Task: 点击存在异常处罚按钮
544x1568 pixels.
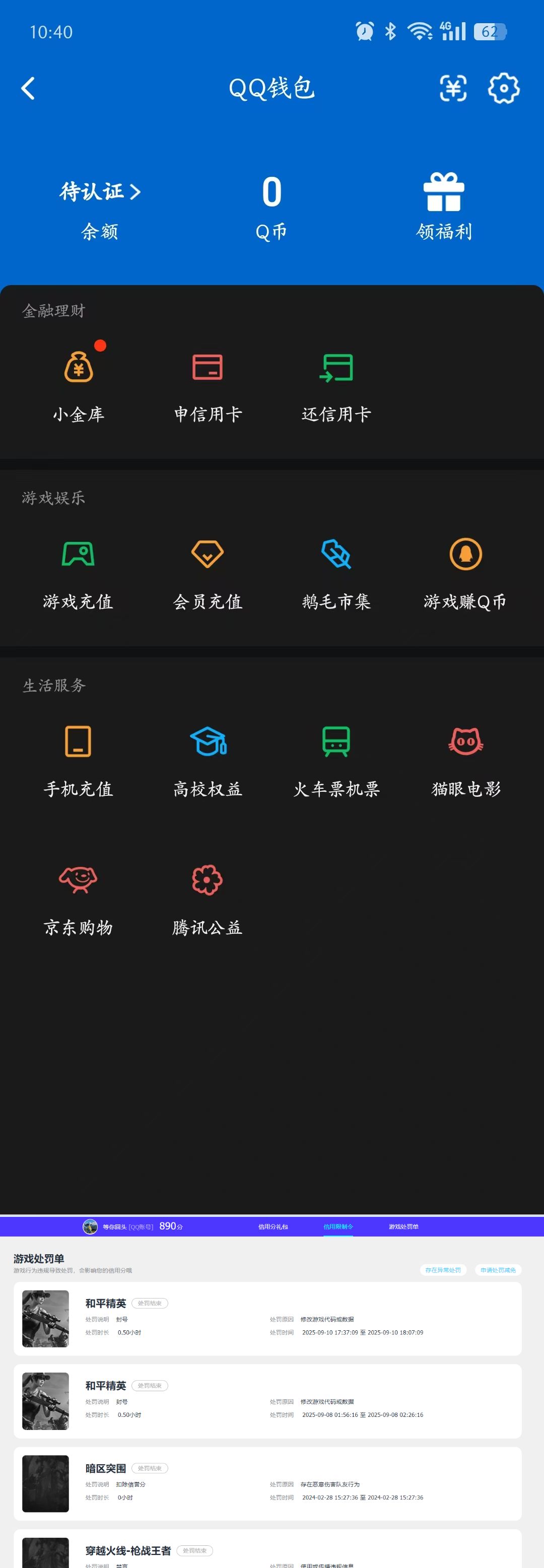Action: (x=443, y=1270)
